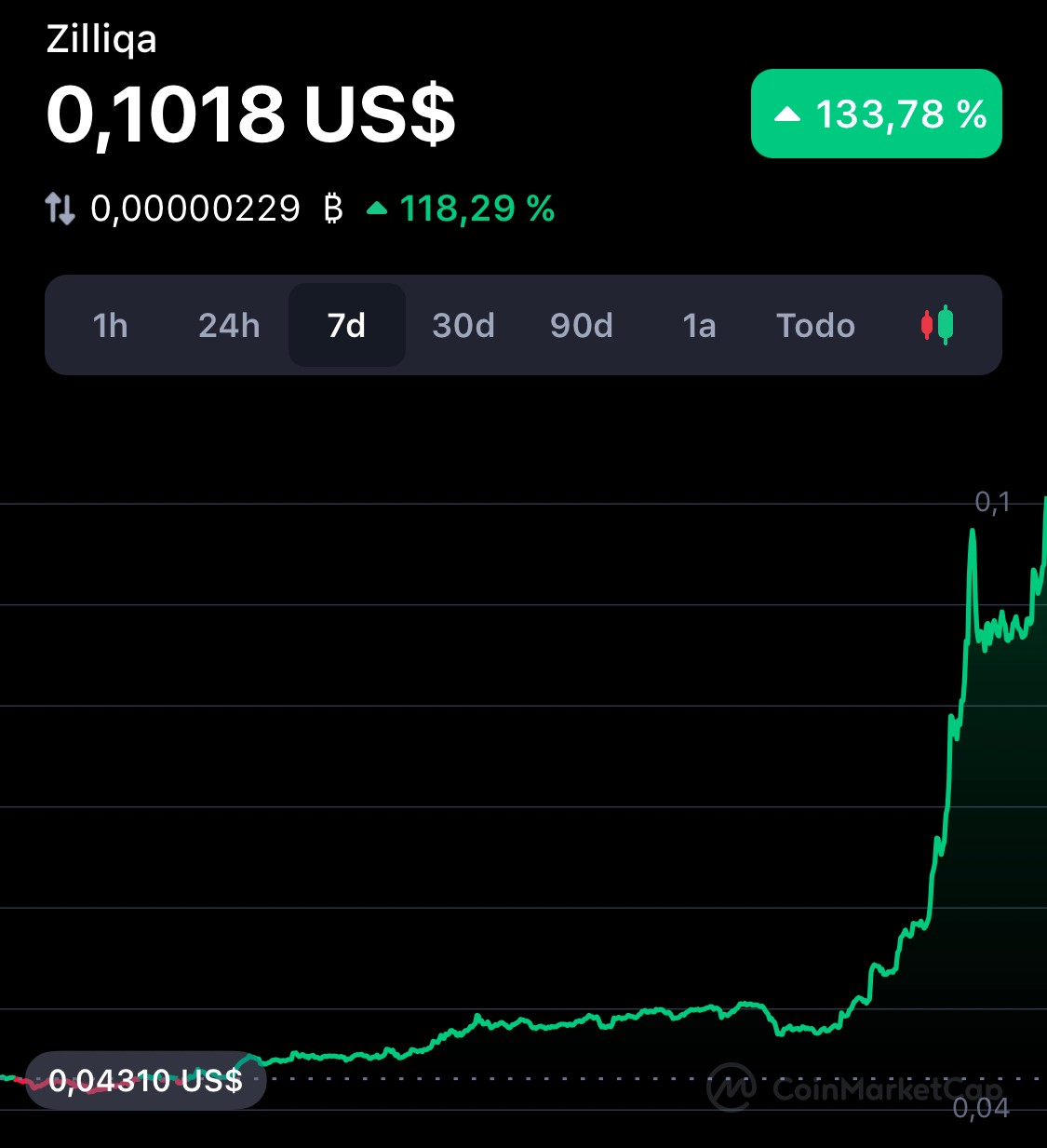
Task: Select the 24h time range
Action: click(x=229, y=326)
